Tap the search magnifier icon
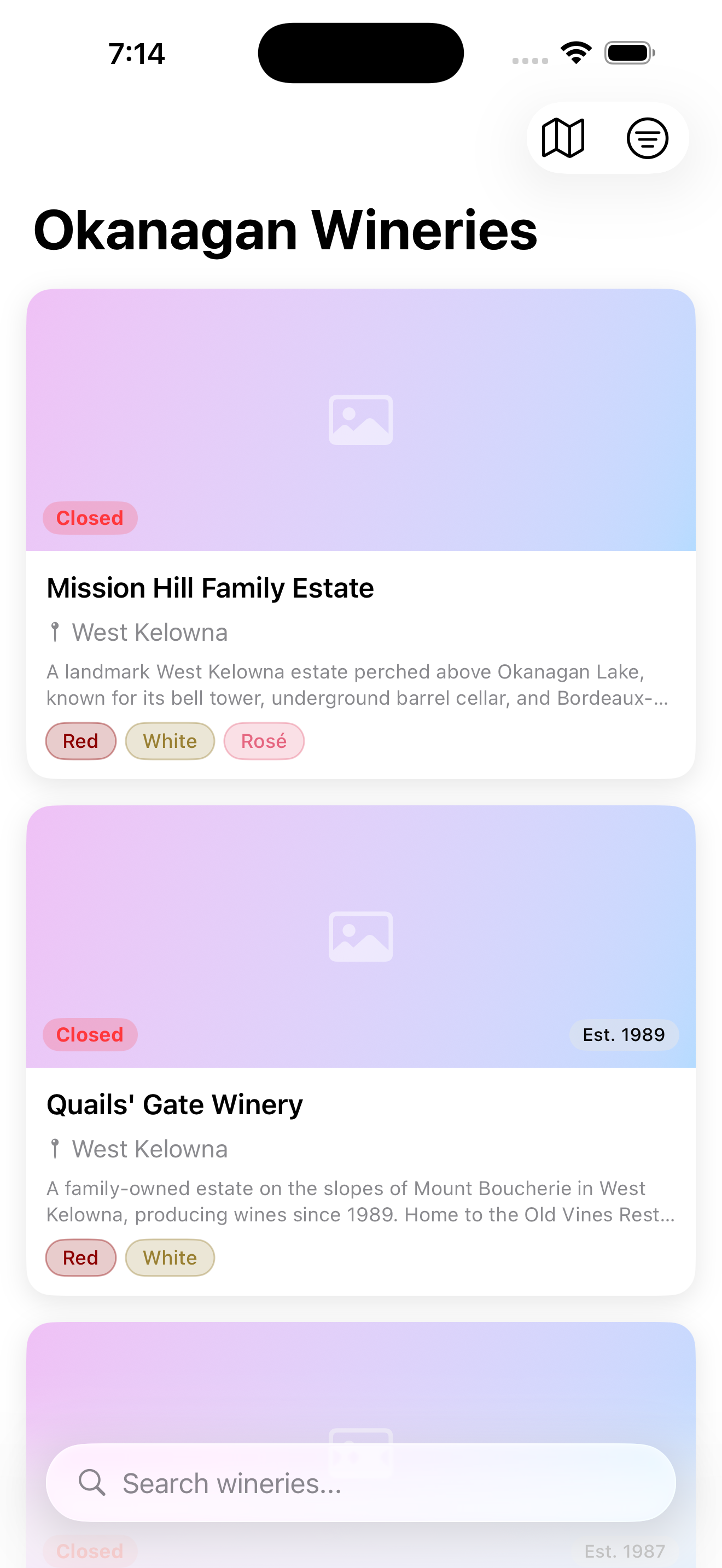 (93, 1483)
